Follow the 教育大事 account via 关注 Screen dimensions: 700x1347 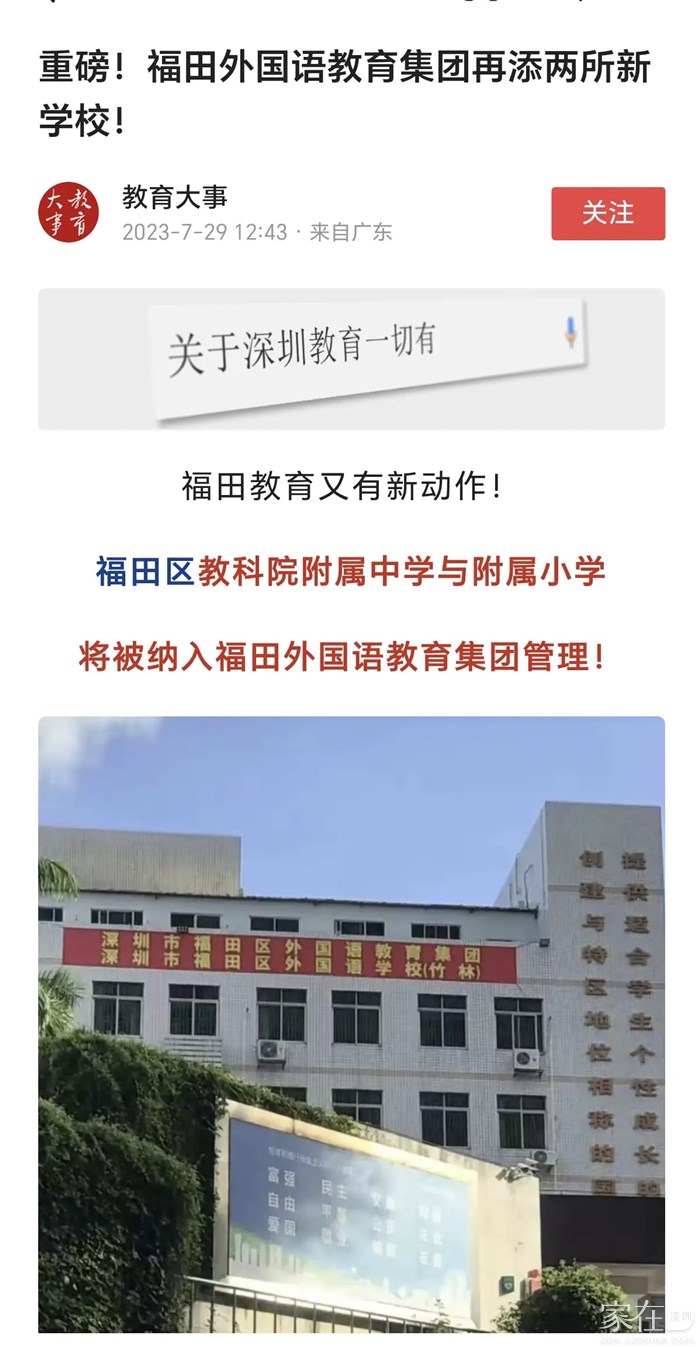click(607, 213)
